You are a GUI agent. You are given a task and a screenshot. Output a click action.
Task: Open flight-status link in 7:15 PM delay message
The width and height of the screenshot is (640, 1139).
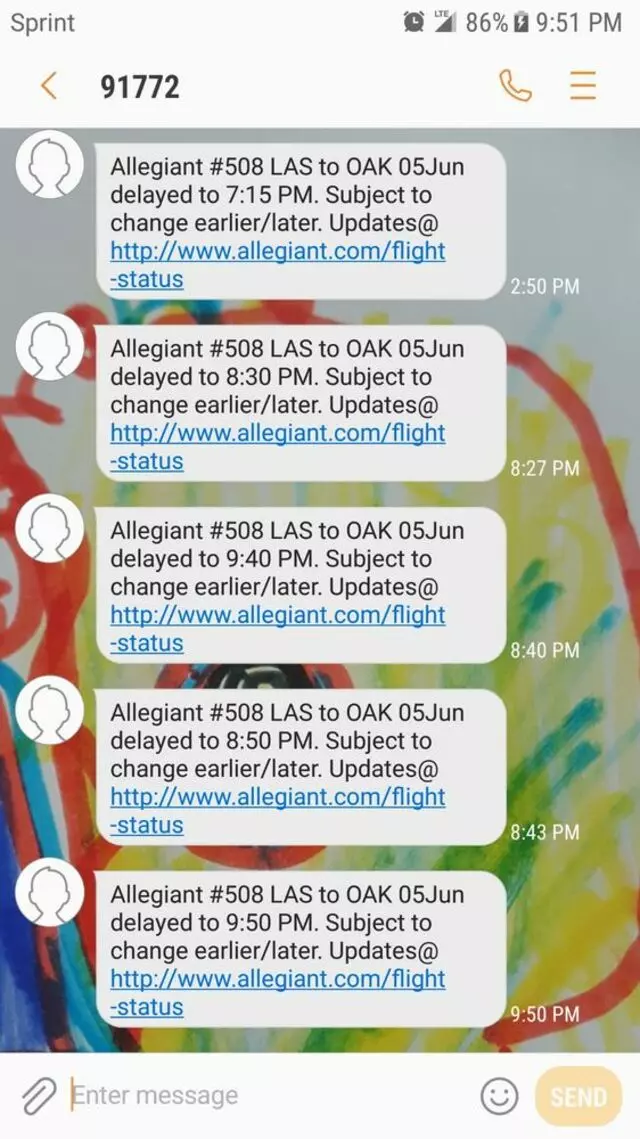(277, 252)
